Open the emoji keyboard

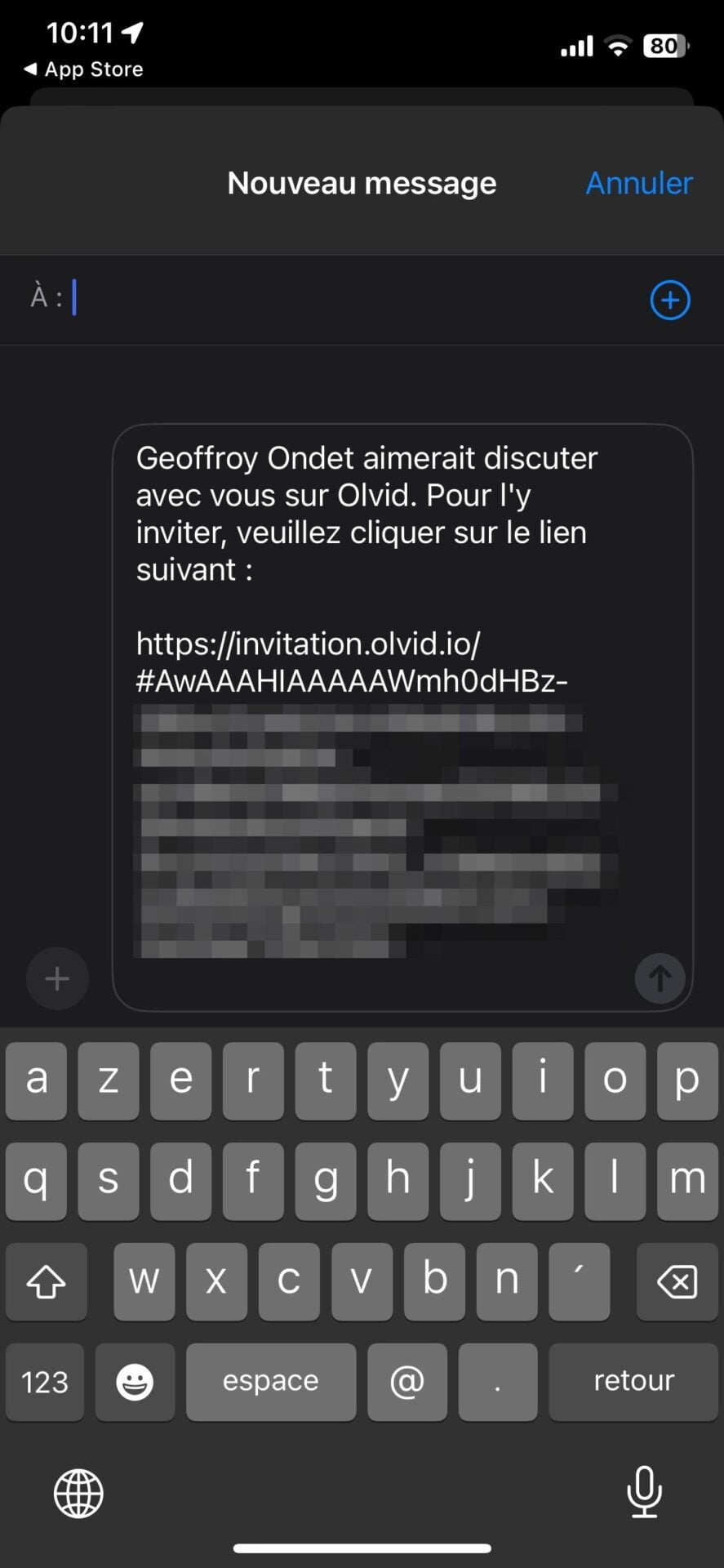click(x=135, y=1382)
